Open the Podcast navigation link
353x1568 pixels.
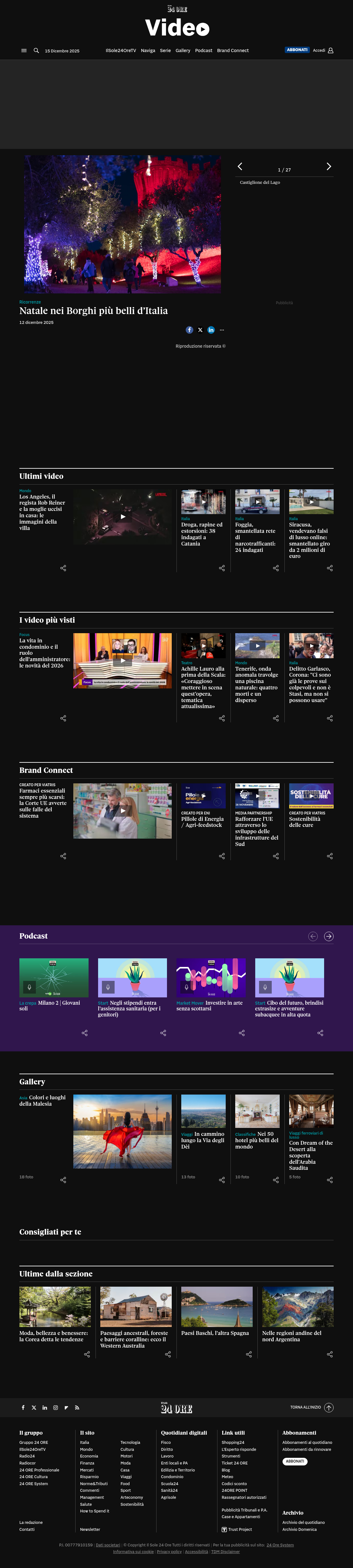click(x=204, y=50)
